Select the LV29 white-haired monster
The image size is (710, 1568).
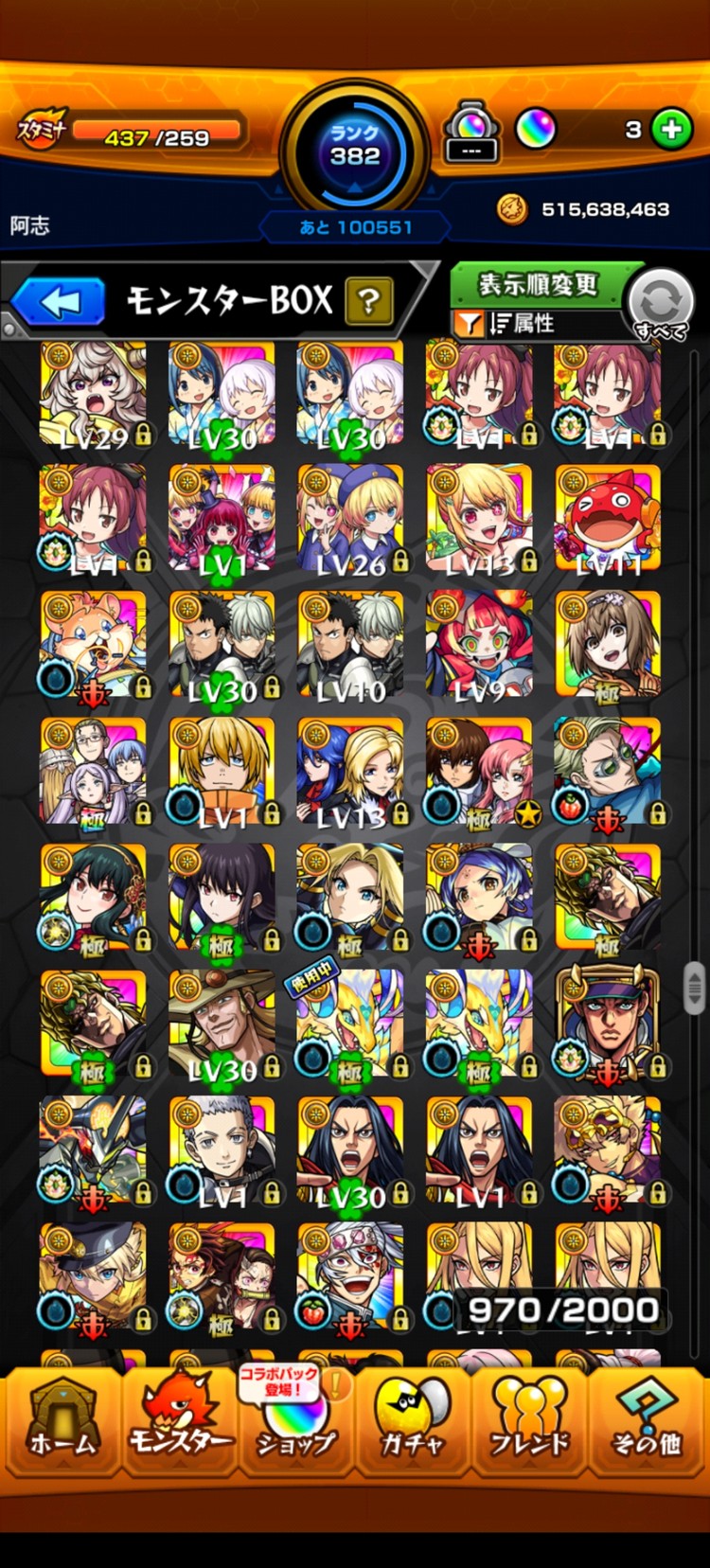click(93, 394)
